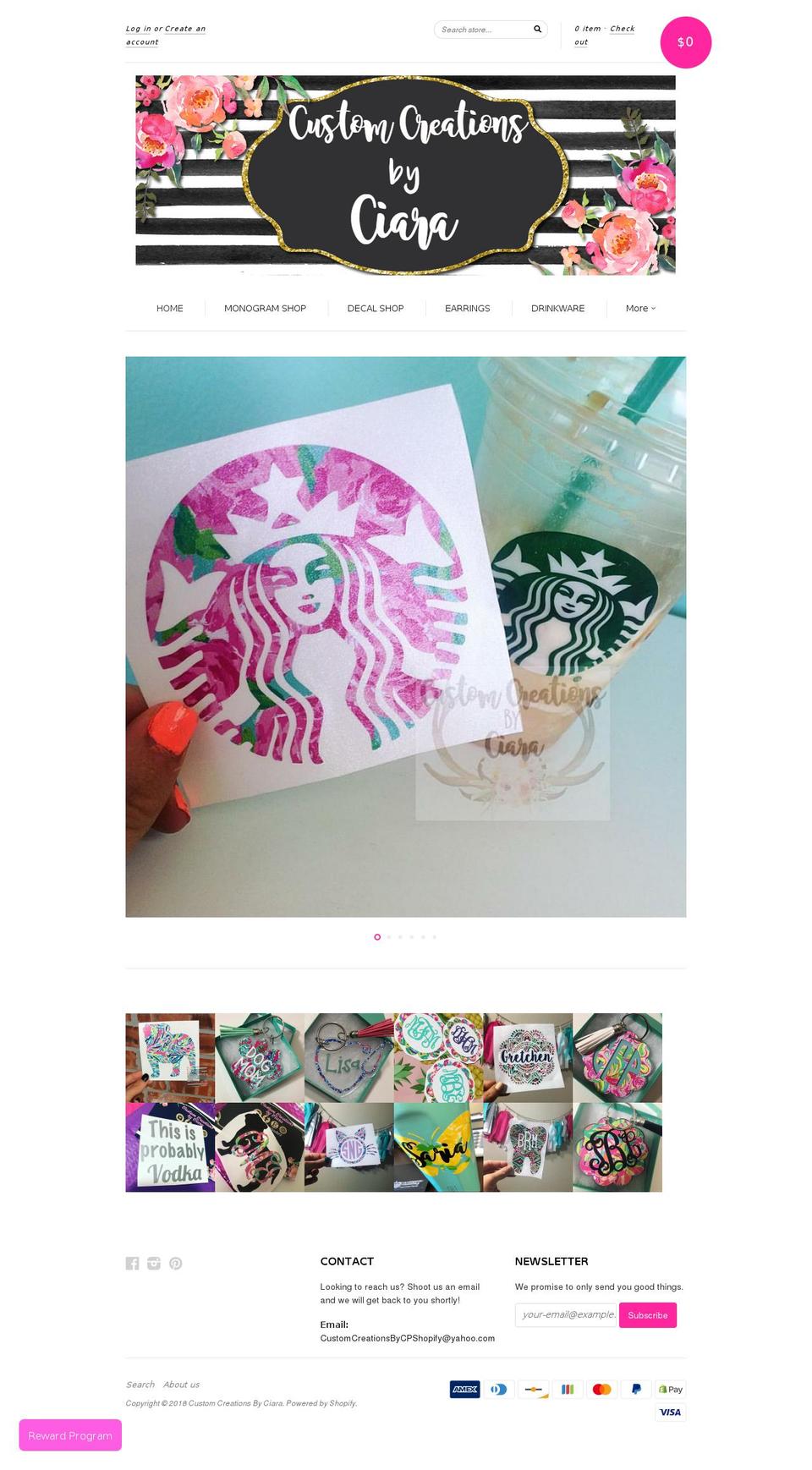Tap the newsletter email field

[x=567, y=1314]
